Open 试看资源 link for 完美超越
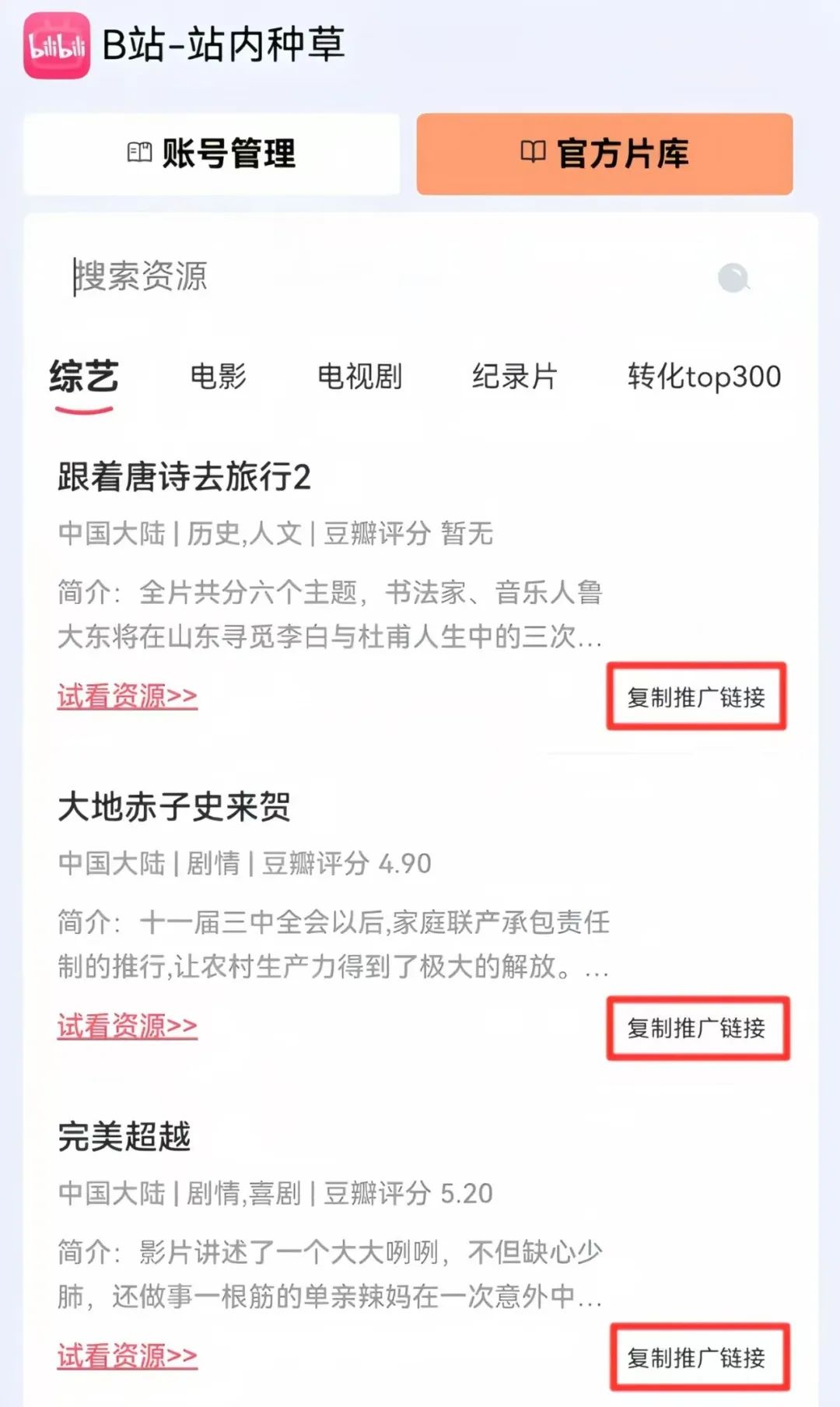840x1407 pixels. pyautogui.click(x=128, y=1356)
